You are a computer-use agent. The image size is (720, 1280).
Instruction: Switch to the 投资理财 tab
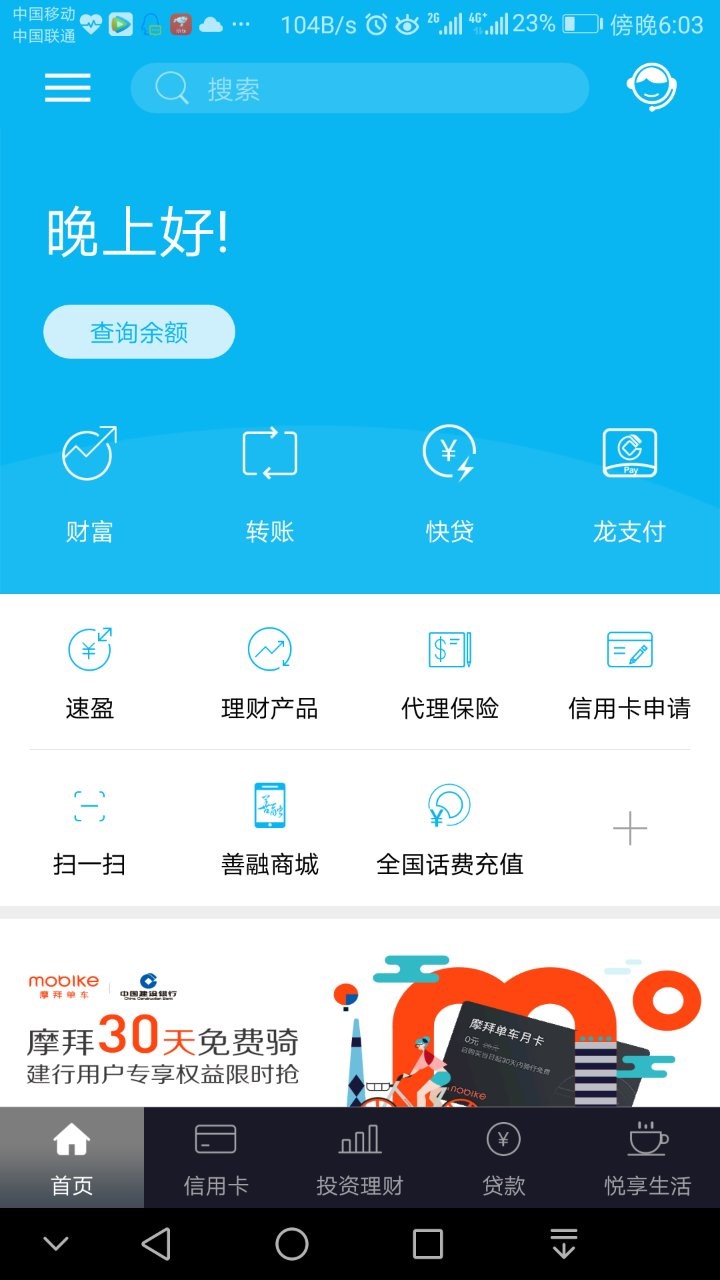pyautogui.click(x=360, y=1158)
